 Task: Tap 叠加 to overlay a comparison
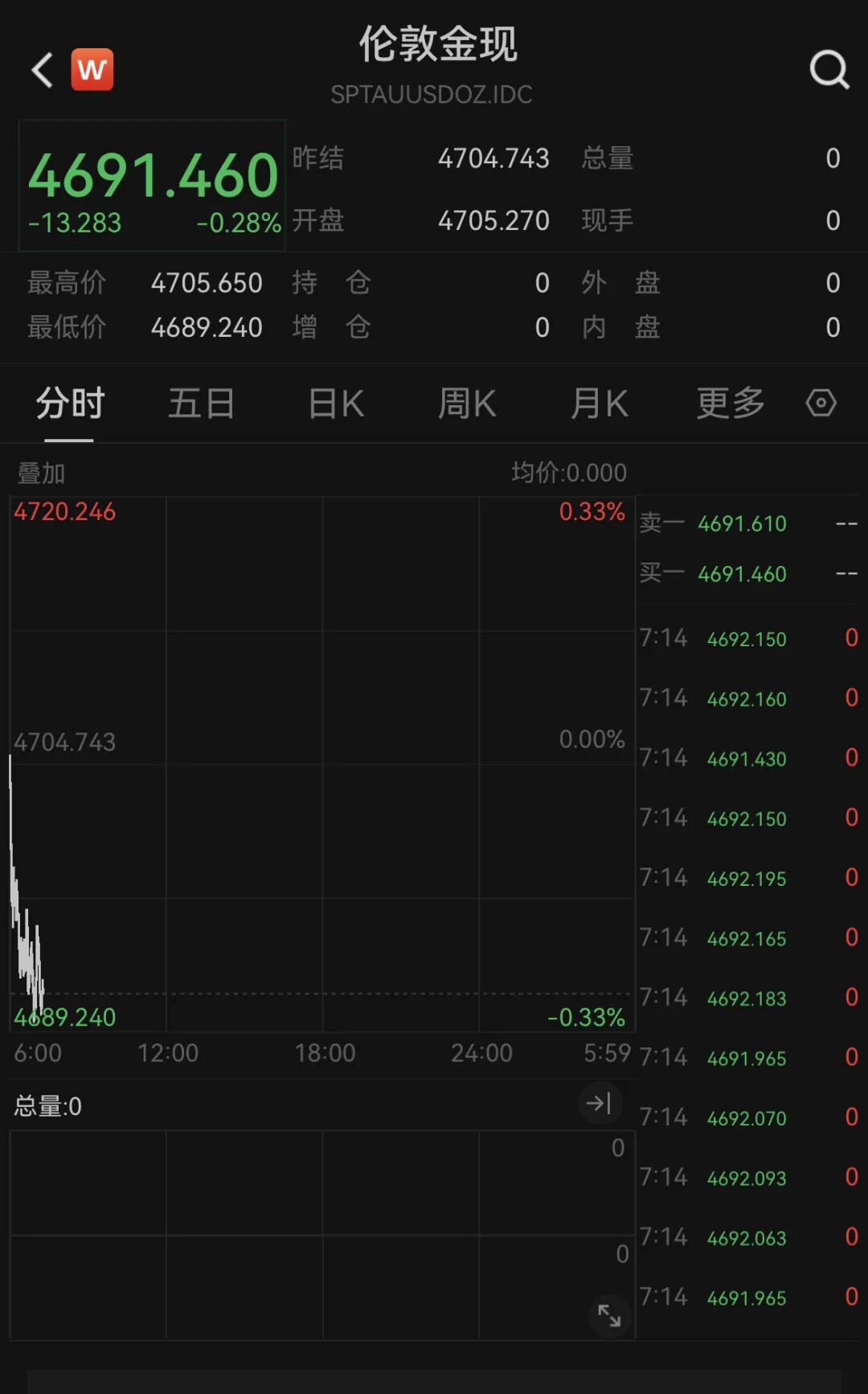click(42, 474)
